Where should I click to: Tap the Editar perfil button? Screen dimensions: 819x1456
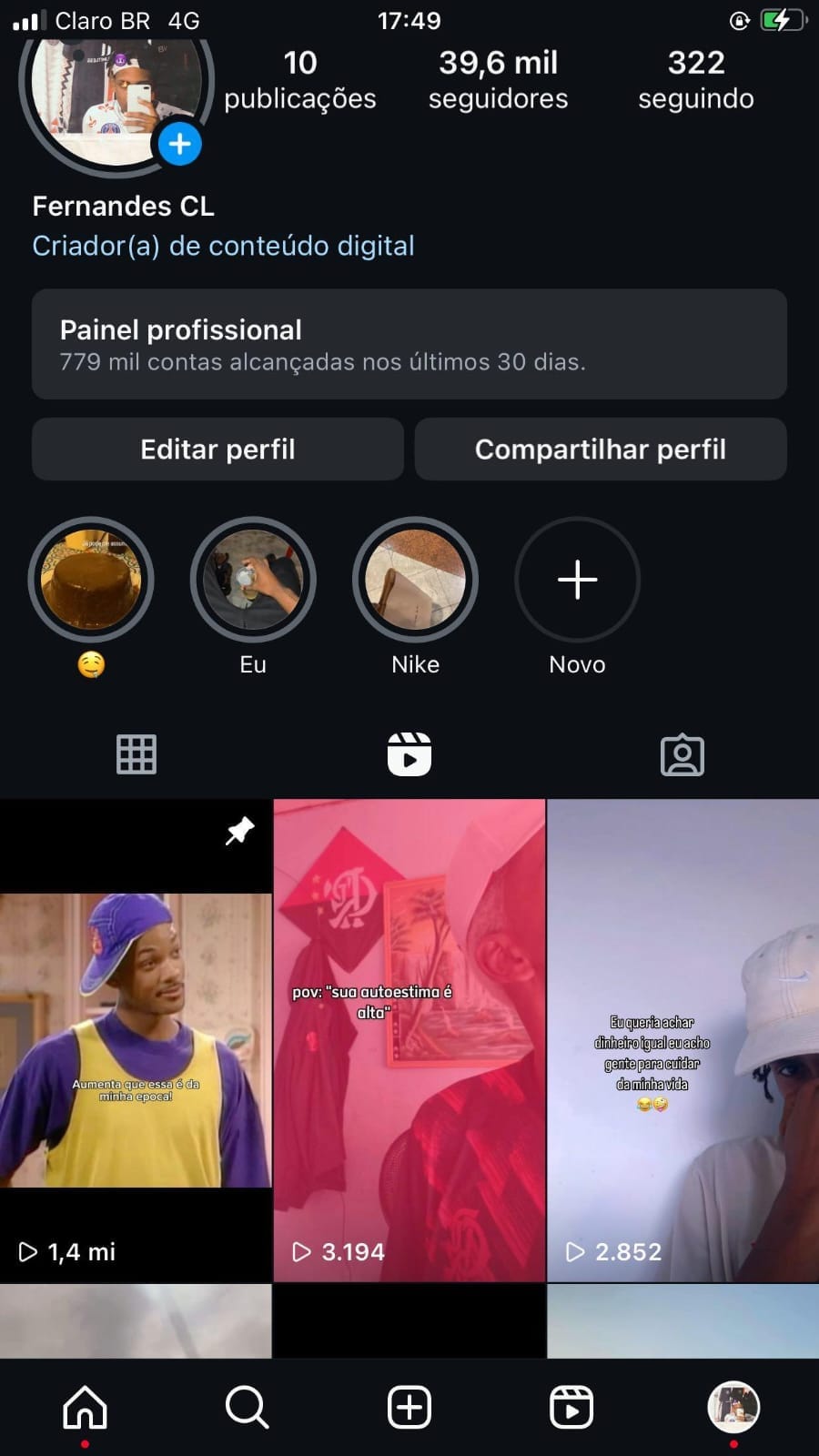pyautogui.click(x=217, y=449)
